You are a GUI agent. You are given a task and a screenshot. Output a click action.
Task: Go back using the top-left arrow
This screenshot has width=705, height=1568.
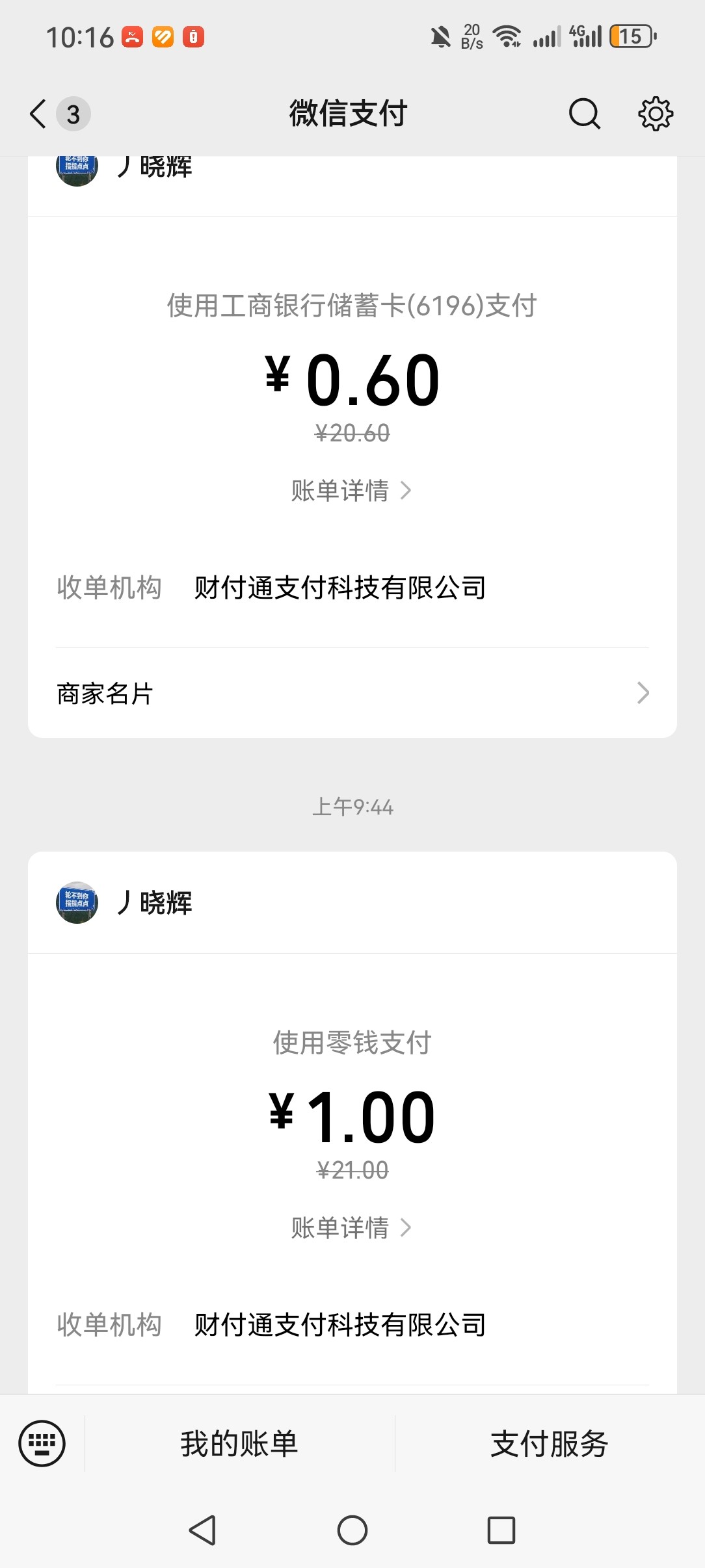(x=38, y=114)
